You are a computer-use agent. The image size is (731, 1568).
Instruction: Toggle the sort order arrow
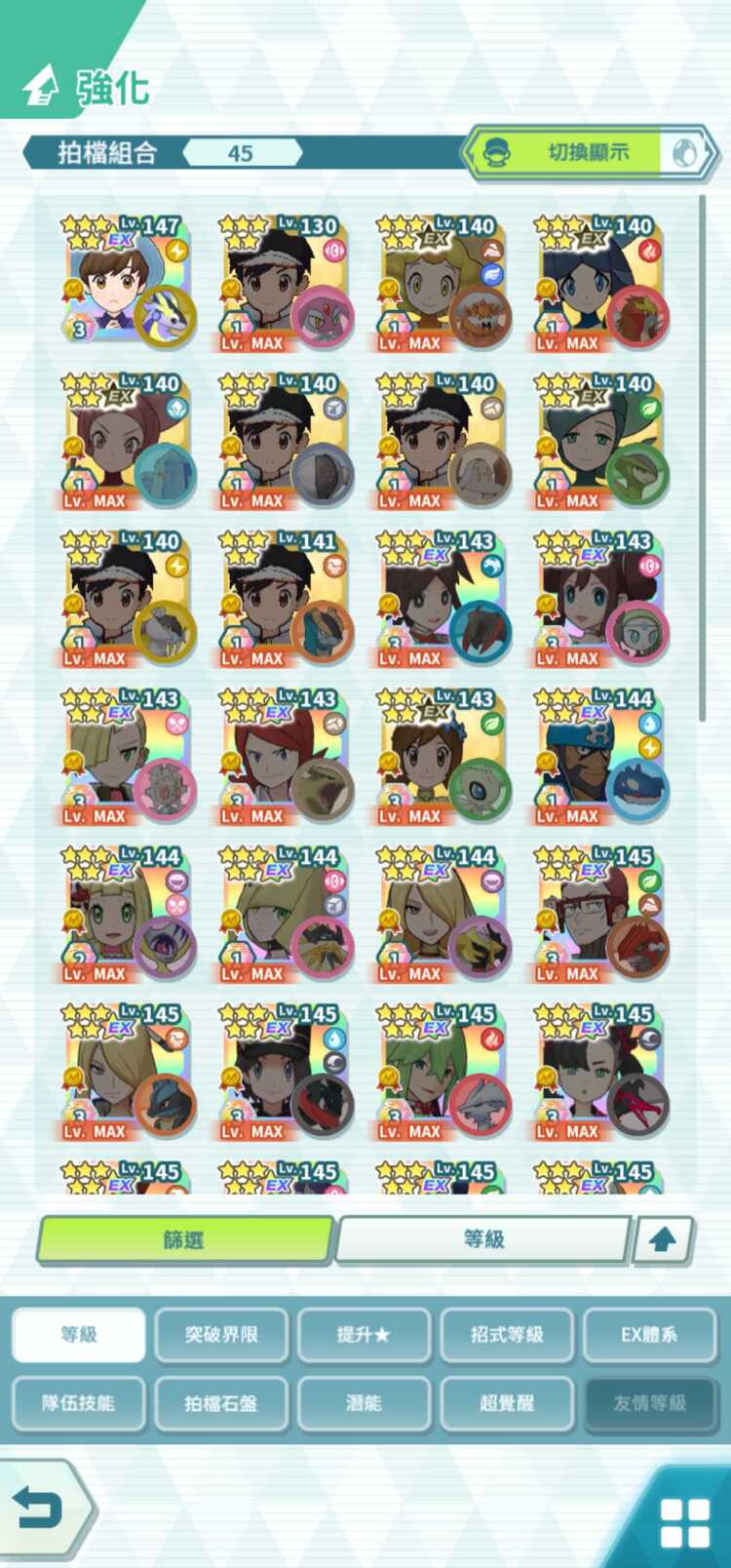[x=663, y=1240]
